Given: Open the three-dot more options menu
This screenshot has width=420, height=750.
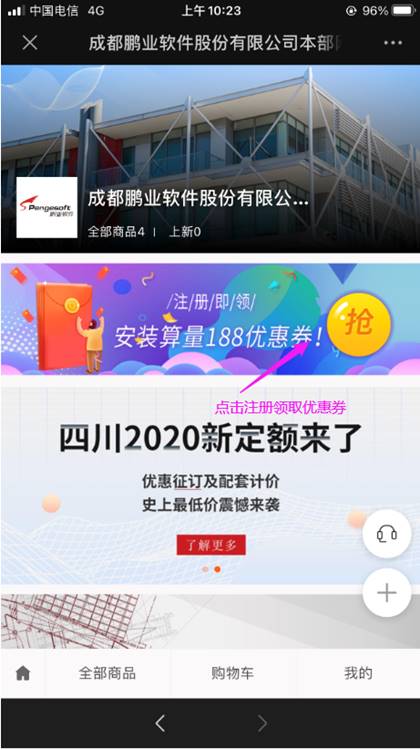Looking at the screenshot, I should coord(393,43).
